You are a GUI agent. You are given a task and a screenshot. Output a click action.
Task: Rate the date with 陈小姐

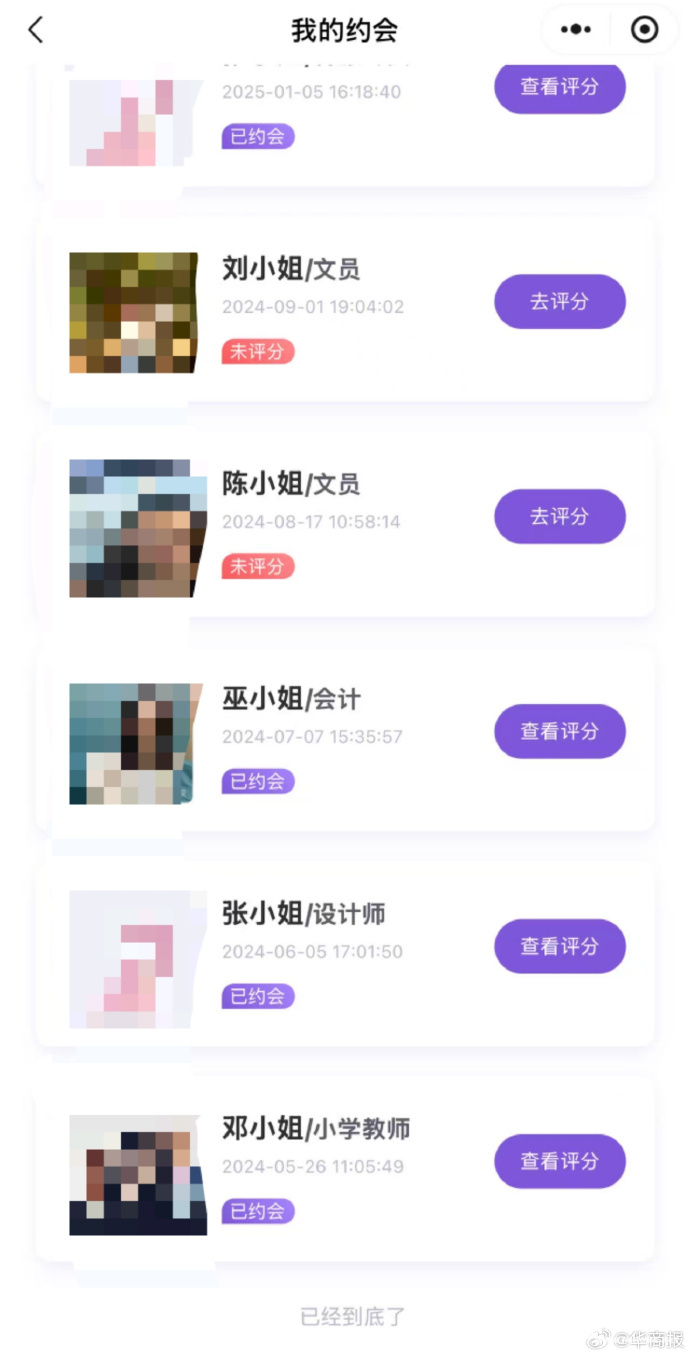coord(559,516)
